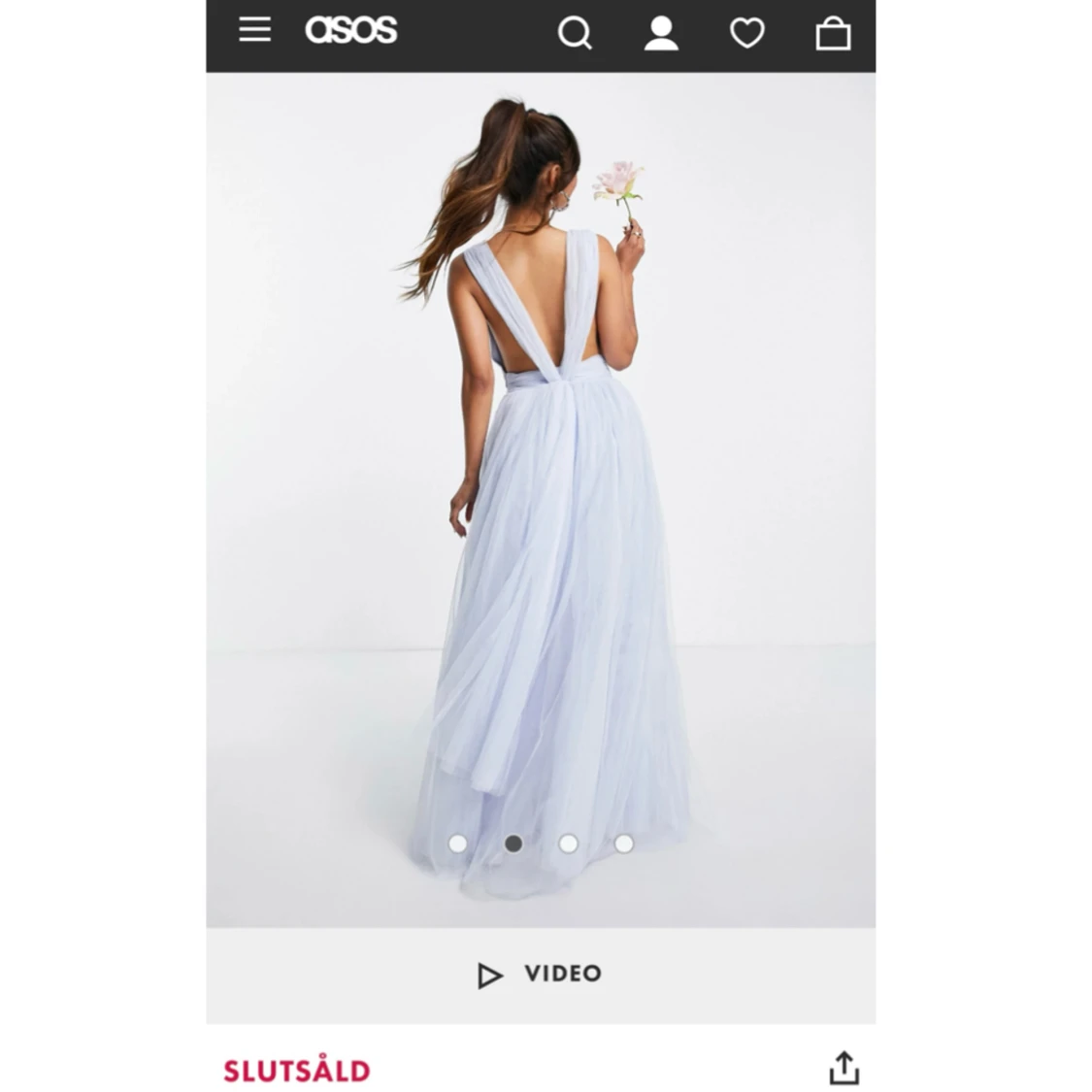
Task: Jump to the first product image dot
Action: tap(457, 844)
